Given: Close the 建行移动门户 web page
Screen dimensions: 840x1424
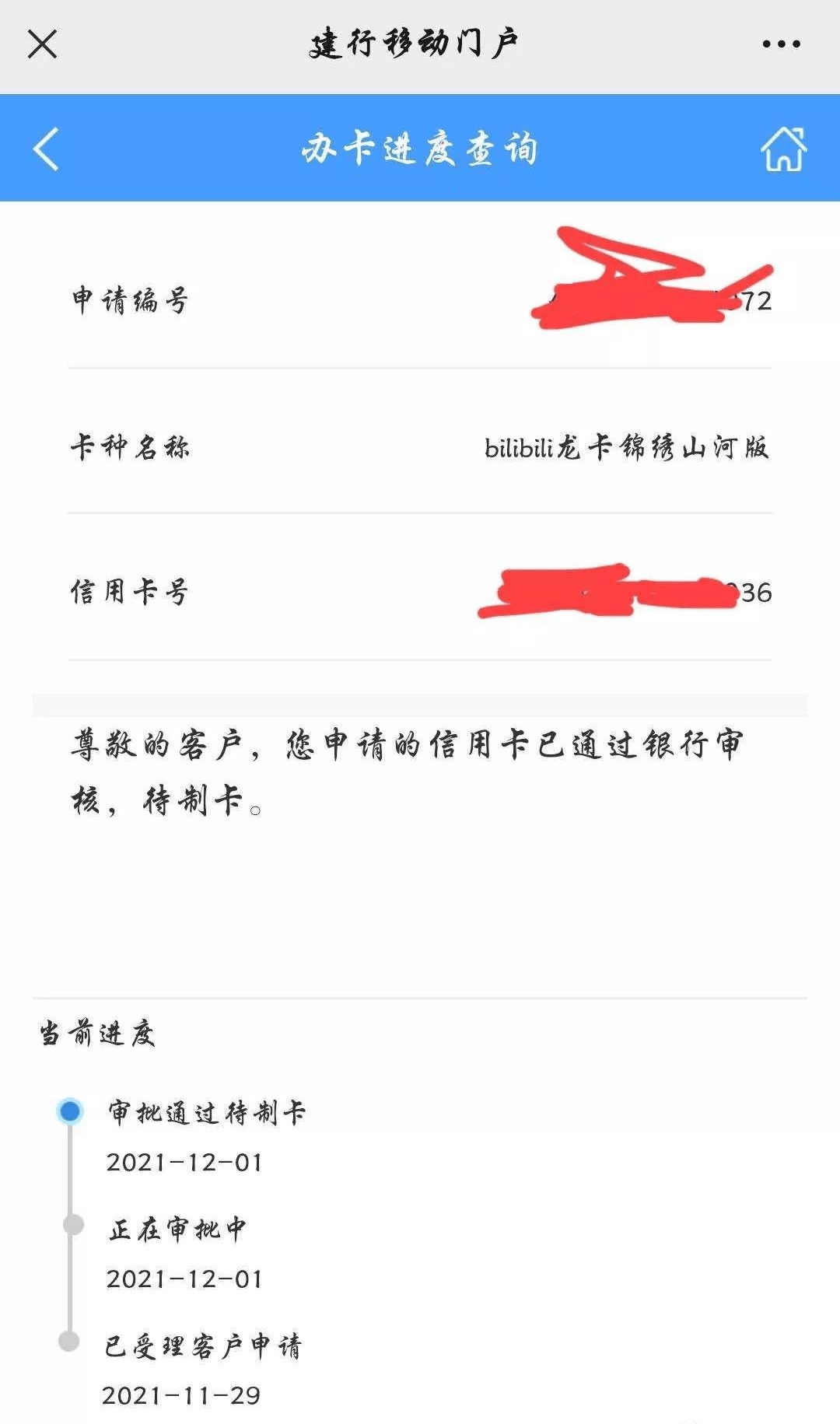Looking at the screenshot, I should tap(42, 44).
